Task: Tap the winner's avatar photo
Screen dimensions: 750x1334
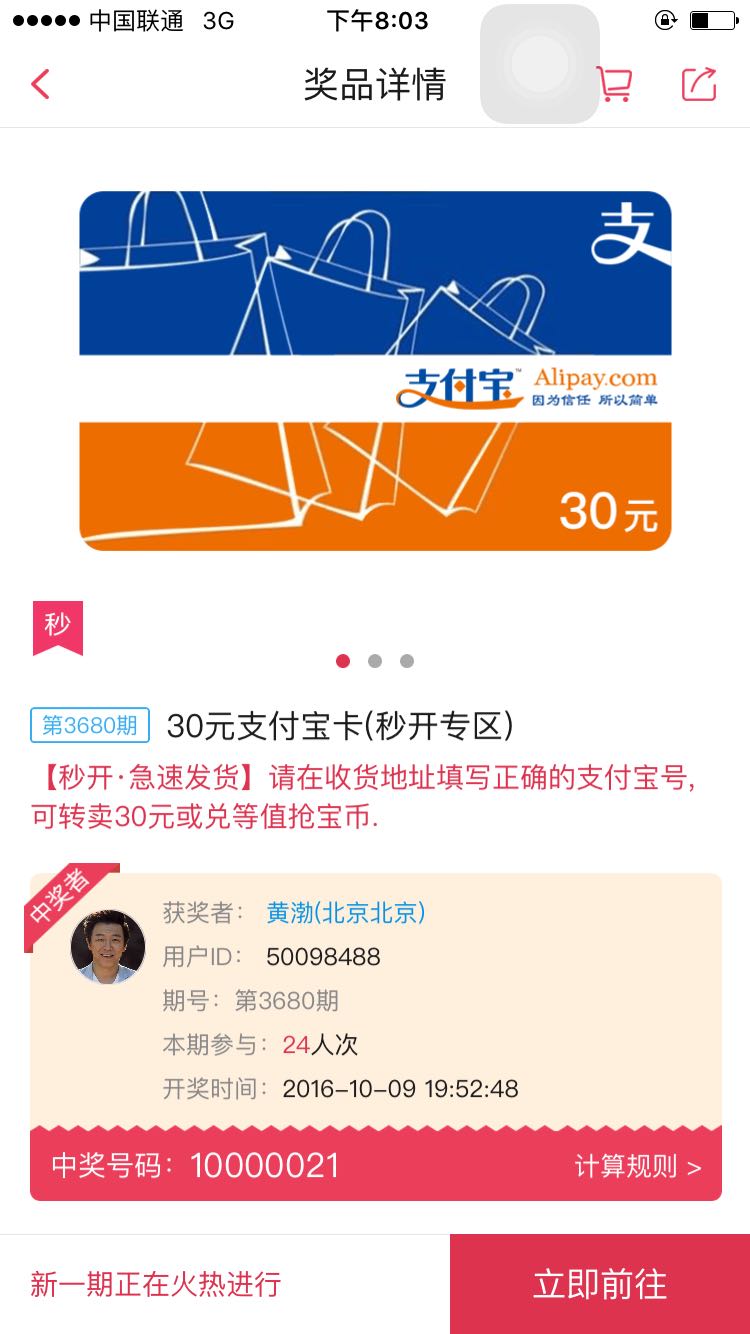Action: pyautogui.click(x=108, y=946)
